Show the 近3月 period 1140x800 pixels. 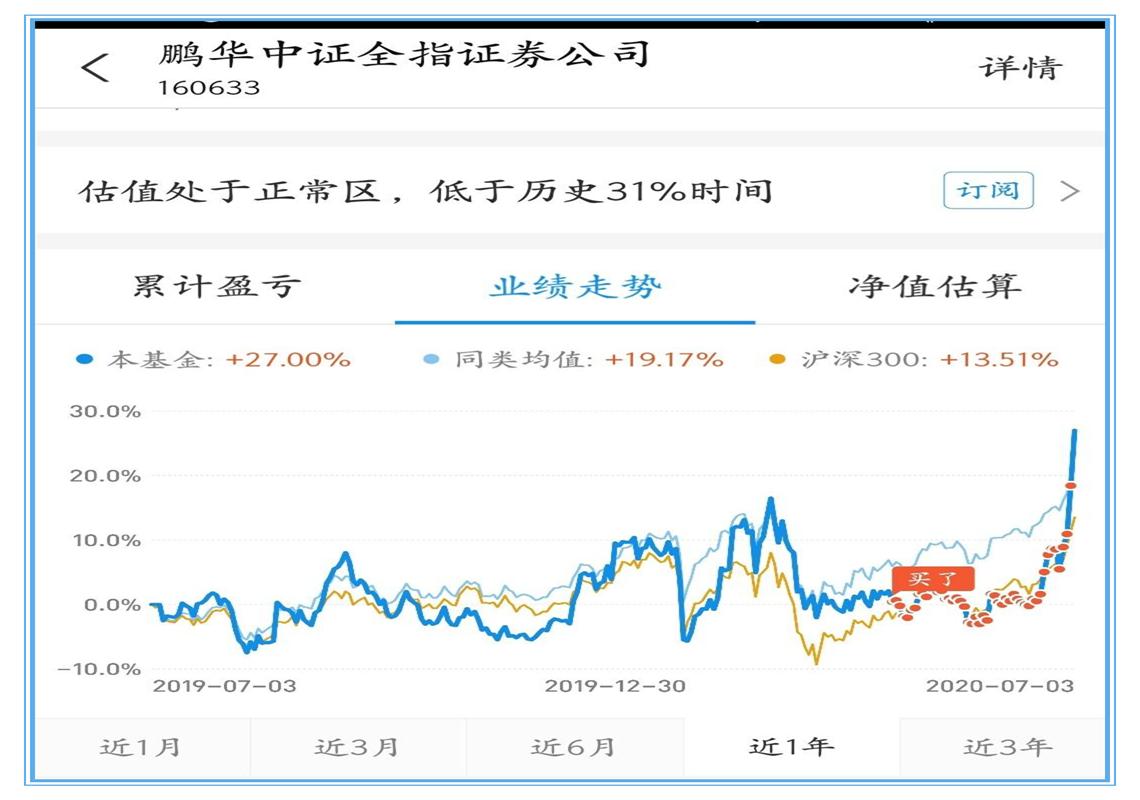click(x=357, y=747)
